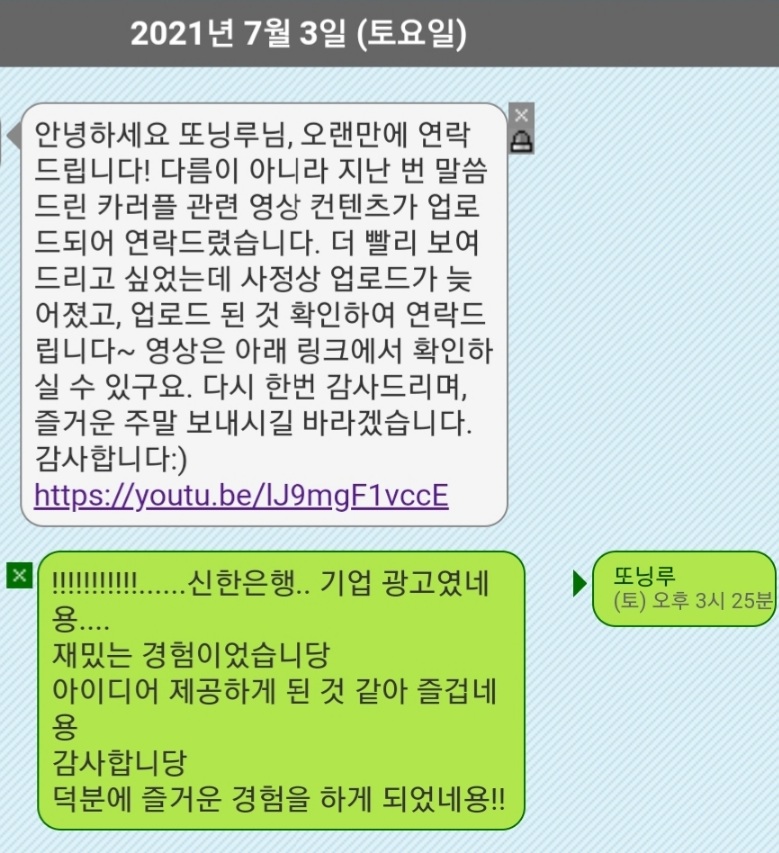Open the 또닝루 sender info tag

click(683, 588)
